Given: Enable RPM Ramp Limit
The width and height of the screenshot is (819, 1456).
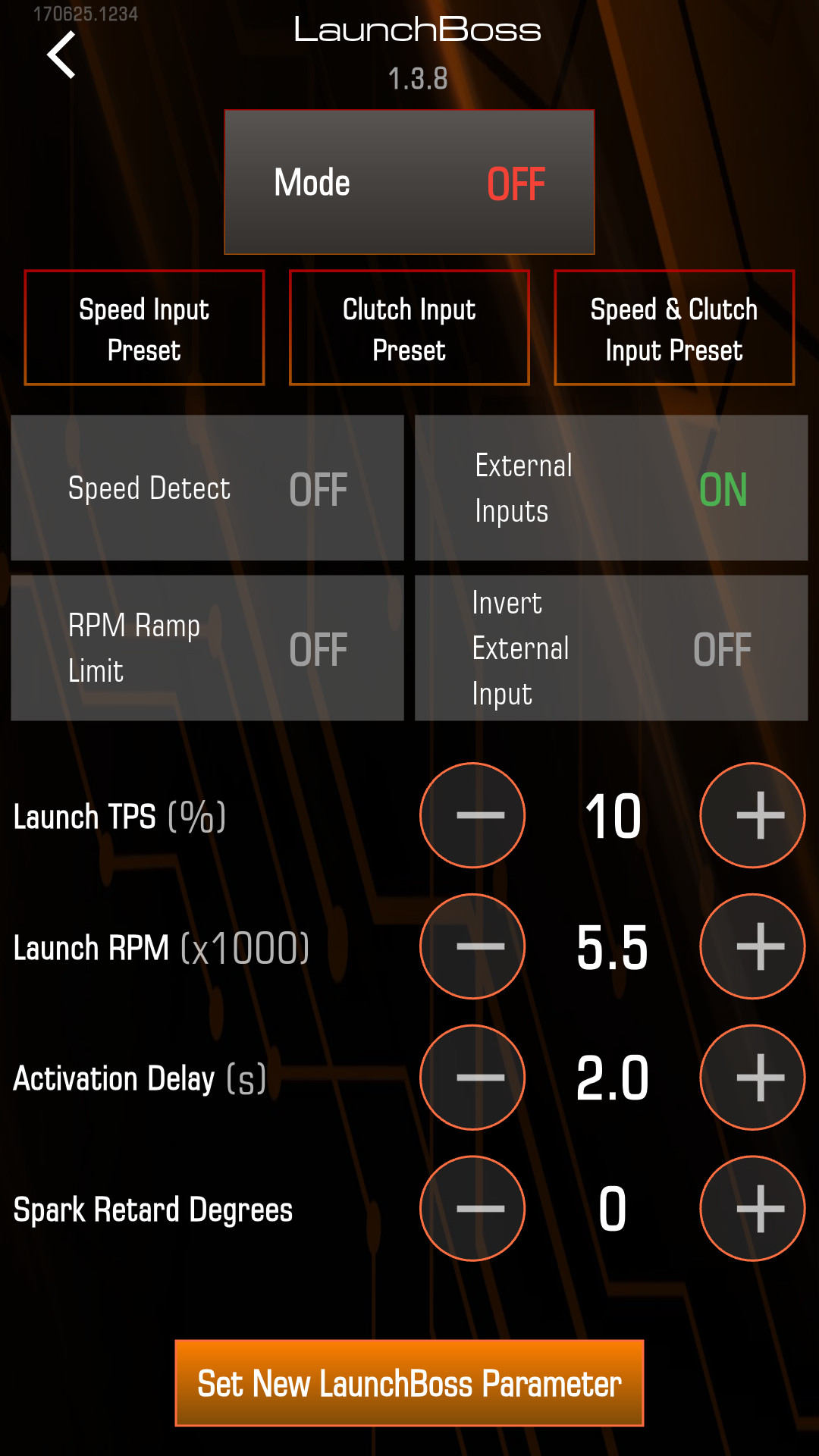Looking at the screenshot, I should tap(207, 648).
